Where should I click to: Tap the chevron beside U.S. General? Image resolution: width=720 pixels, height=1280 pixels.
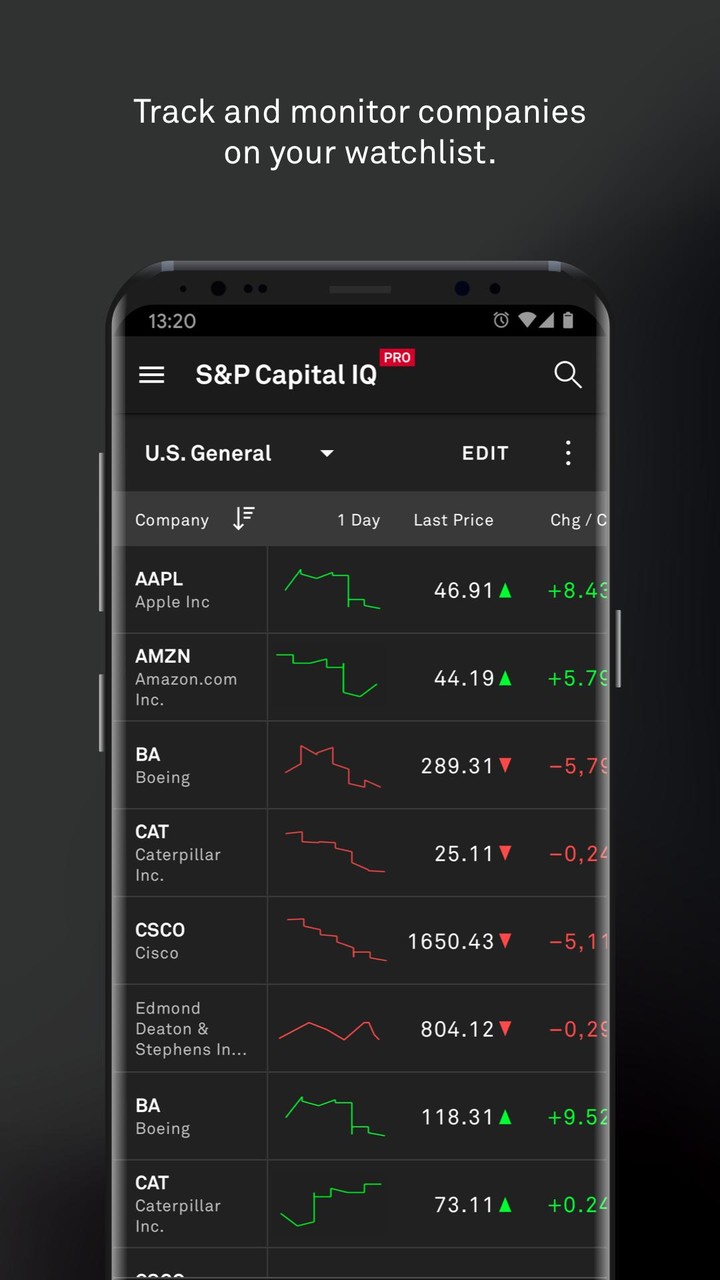click(326, 453)
